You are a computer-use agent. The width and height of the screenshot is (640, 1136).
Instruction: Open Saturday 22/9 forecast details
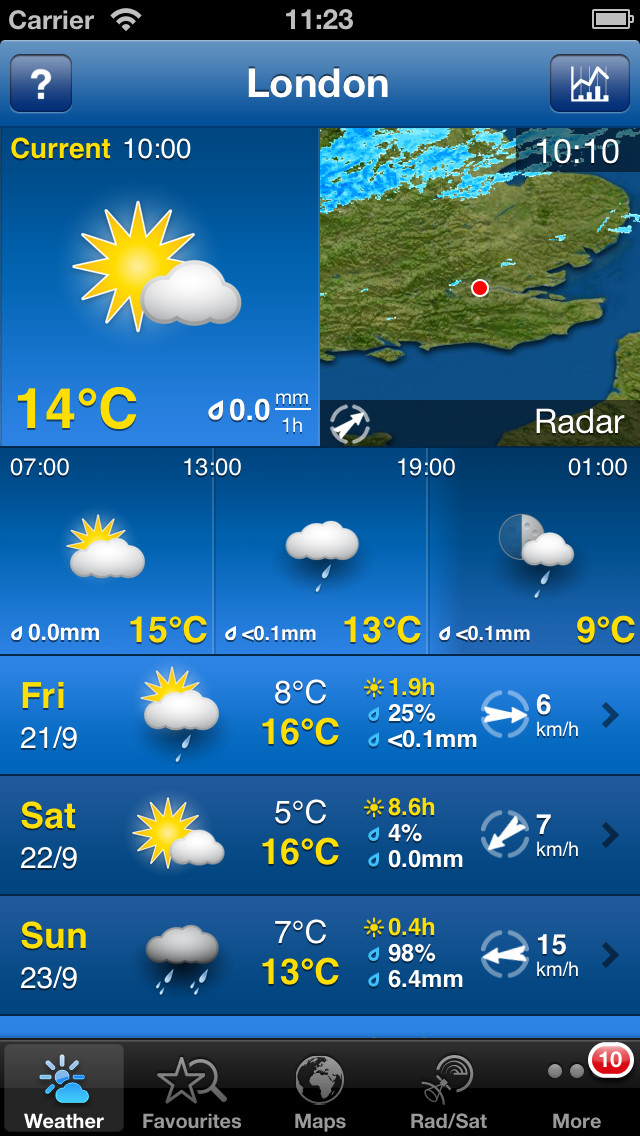[x=320, y=835]
